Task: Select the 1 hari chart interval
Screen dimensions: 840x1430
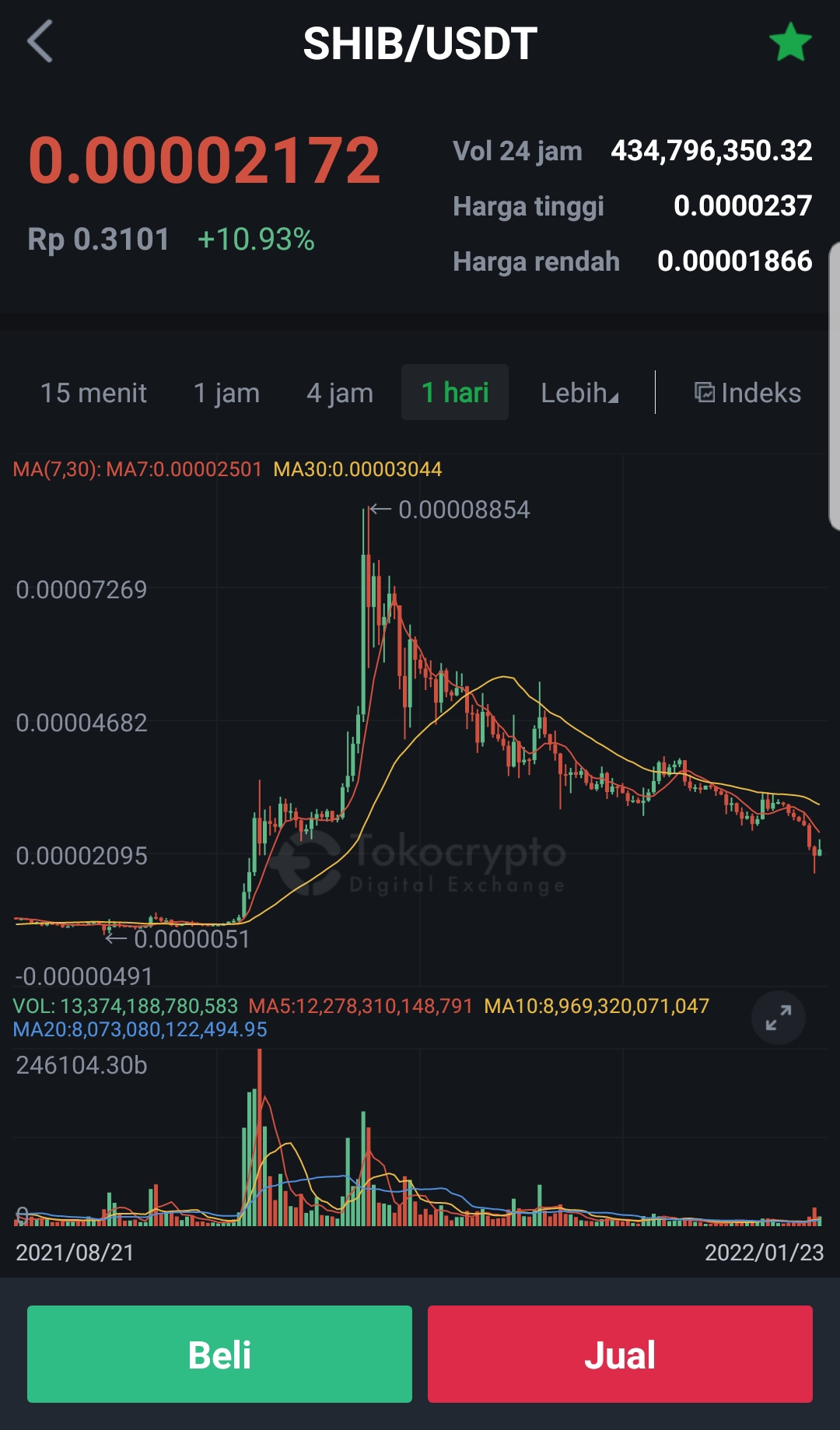Action: coord(455,392)
